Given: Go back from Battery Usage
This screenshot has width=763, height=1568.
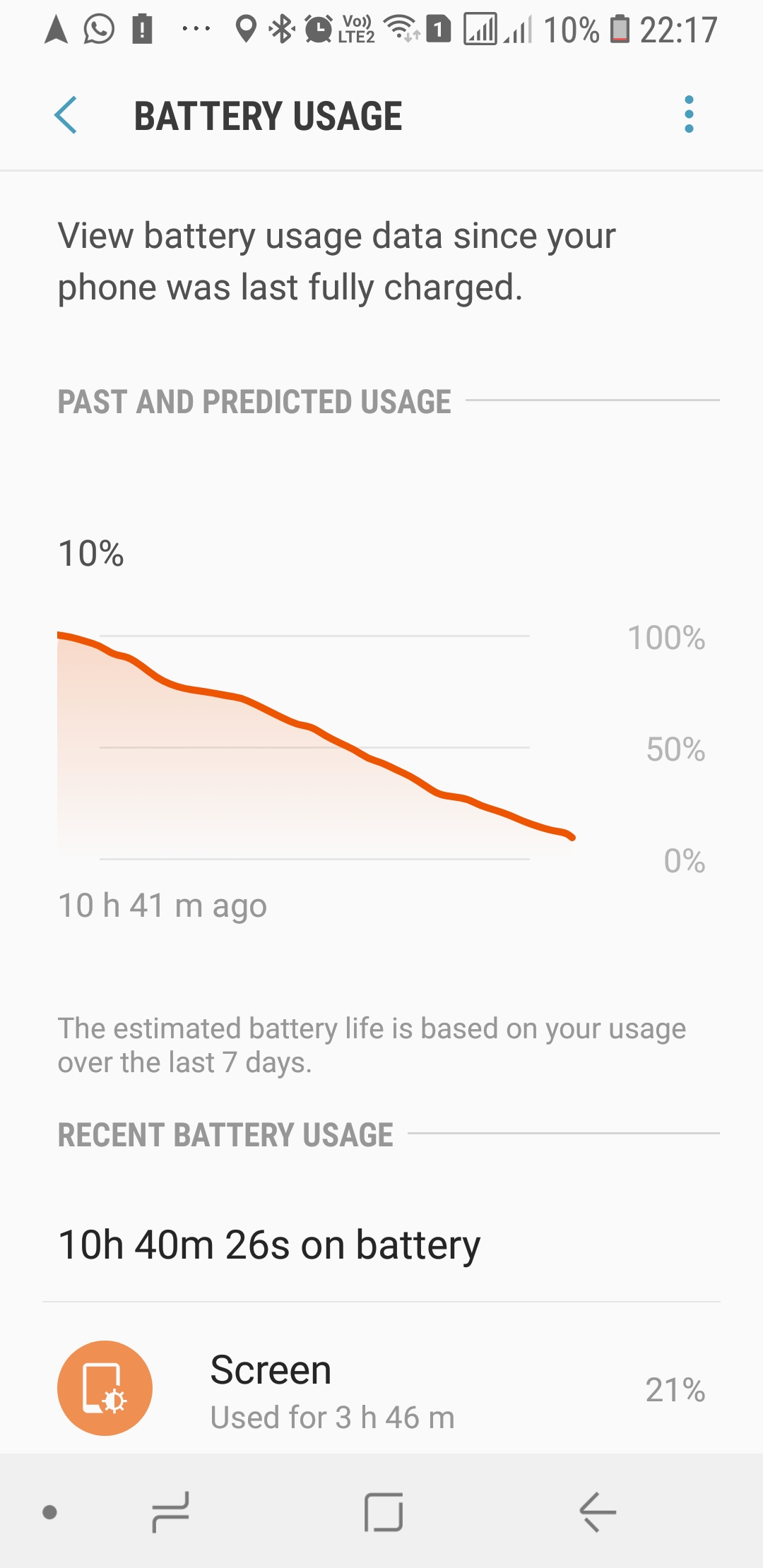Looking at the screenshot, I should click(x=66, y=115).
